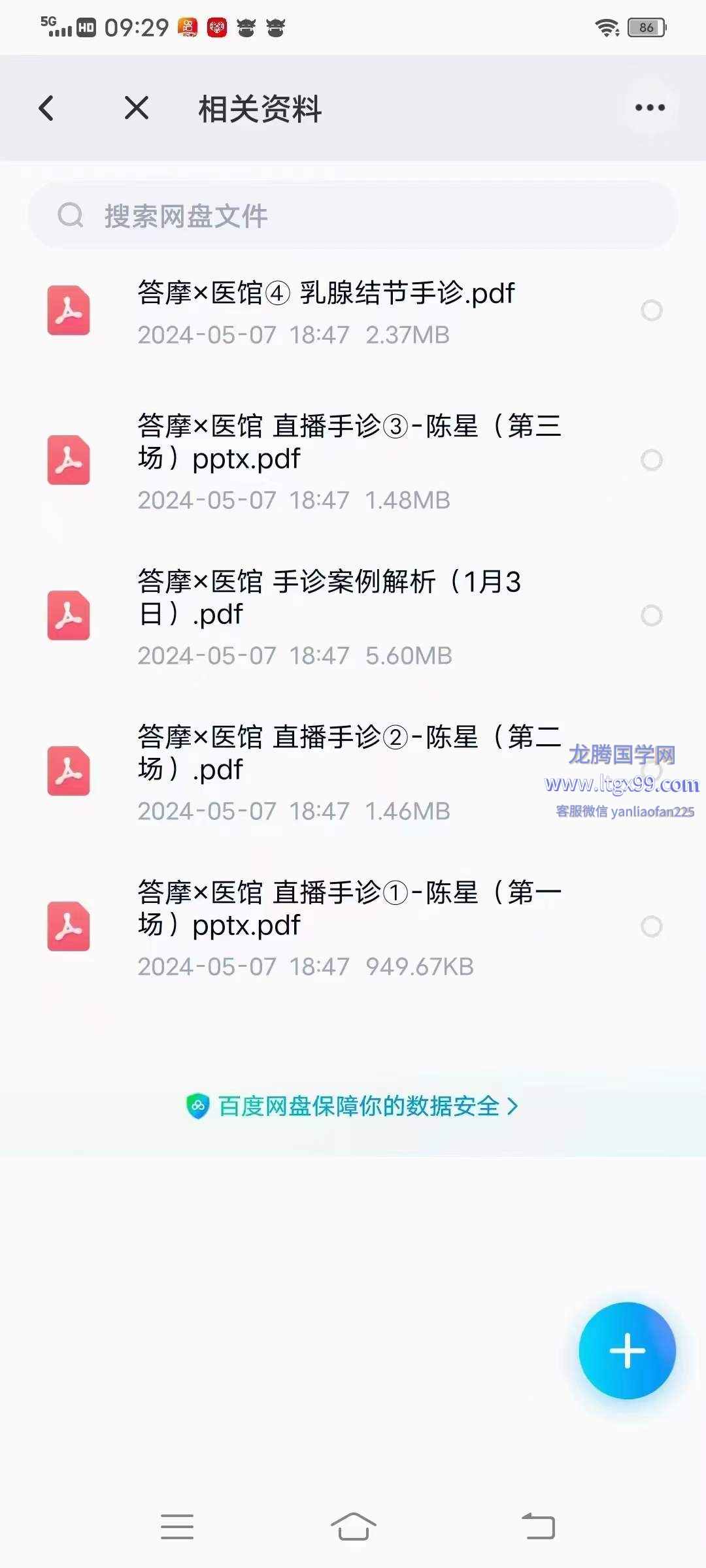Tap the blue plus floating button
706x1568 pixels.
click(627, 1350)
